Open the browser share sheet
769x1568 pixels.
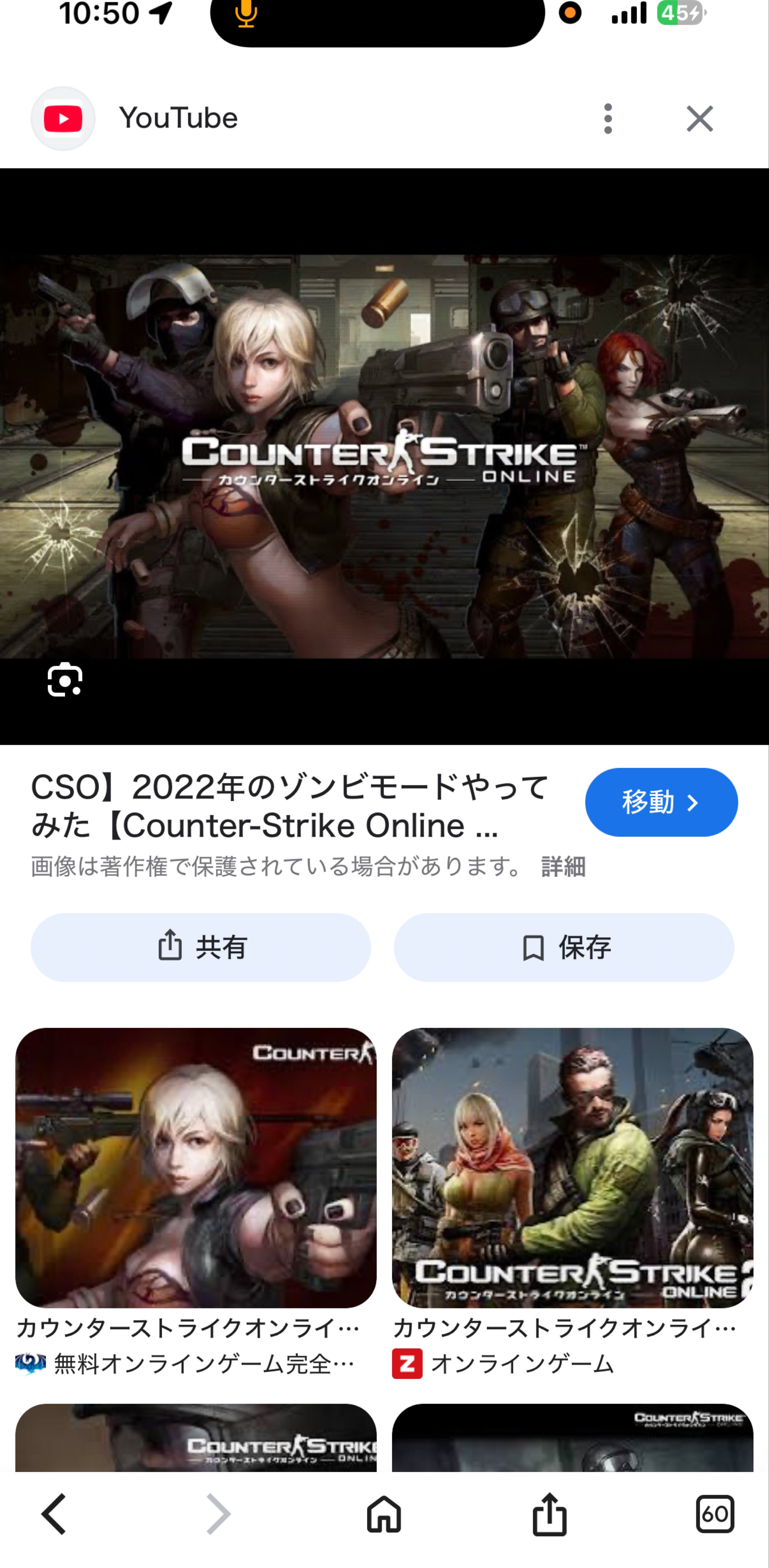549,1514
